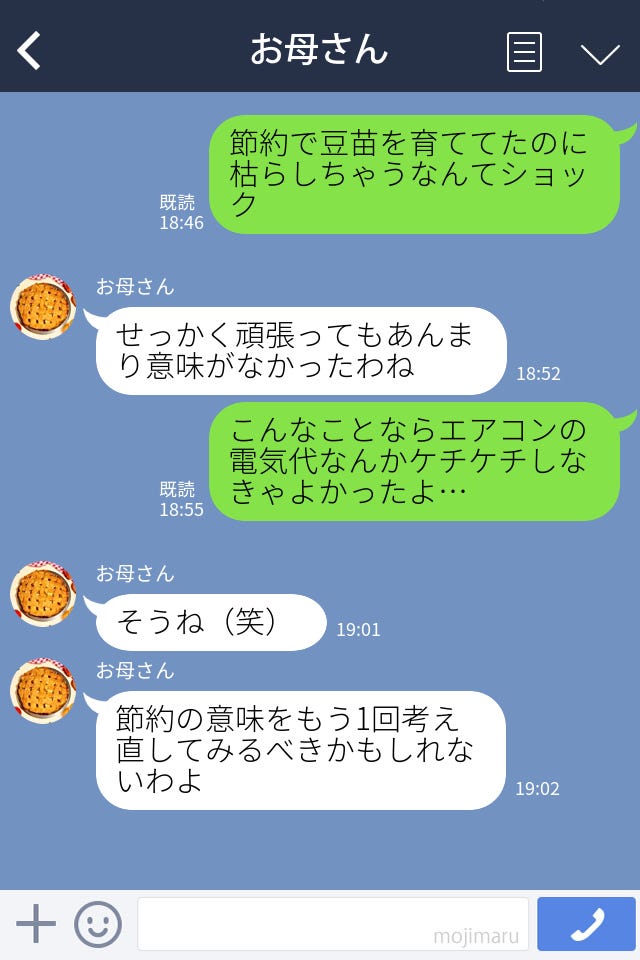This screenshot has width=640, height=960.
Task: Open the plus attachment menu
Action: 36,924
